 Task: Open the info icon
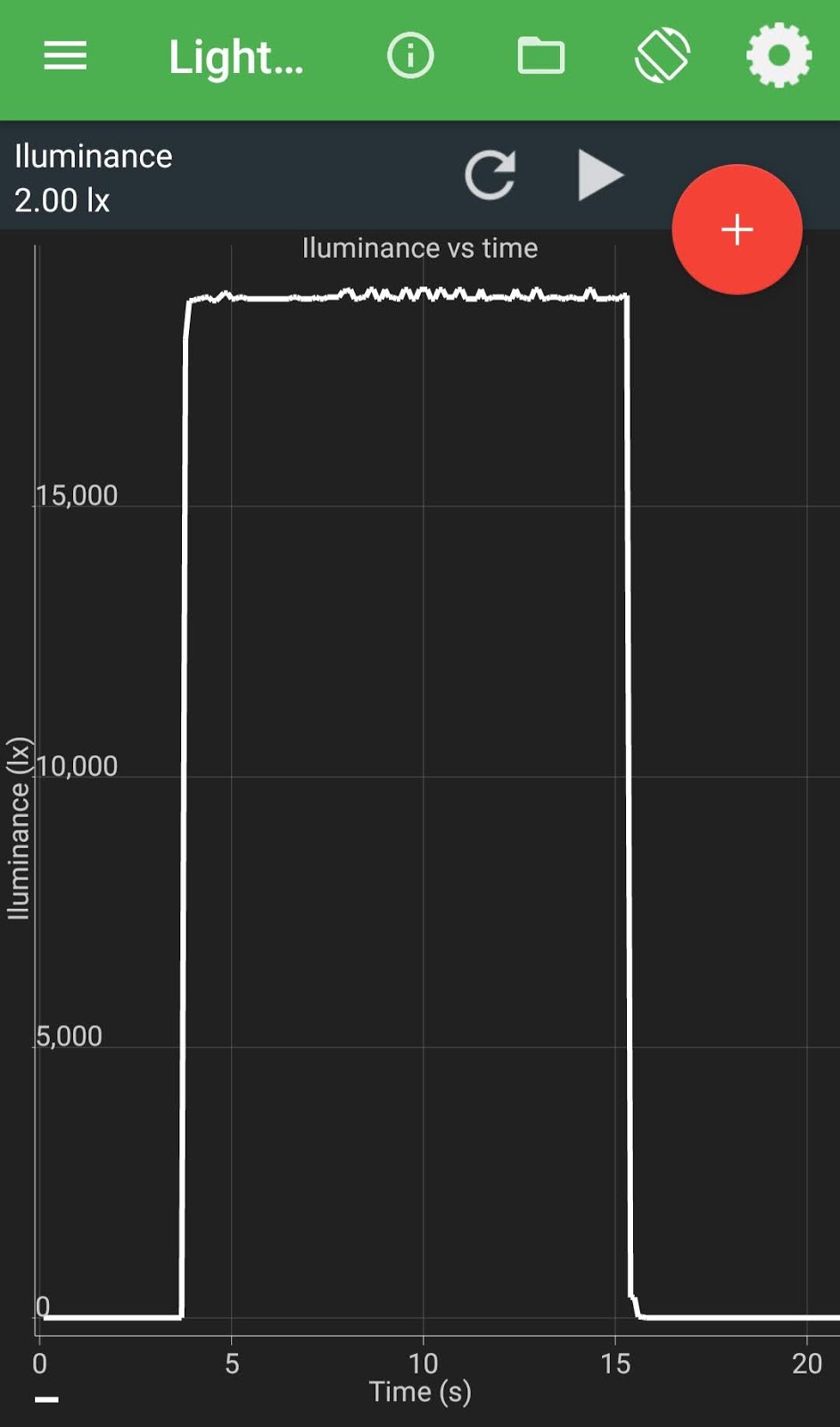point(410,56)
